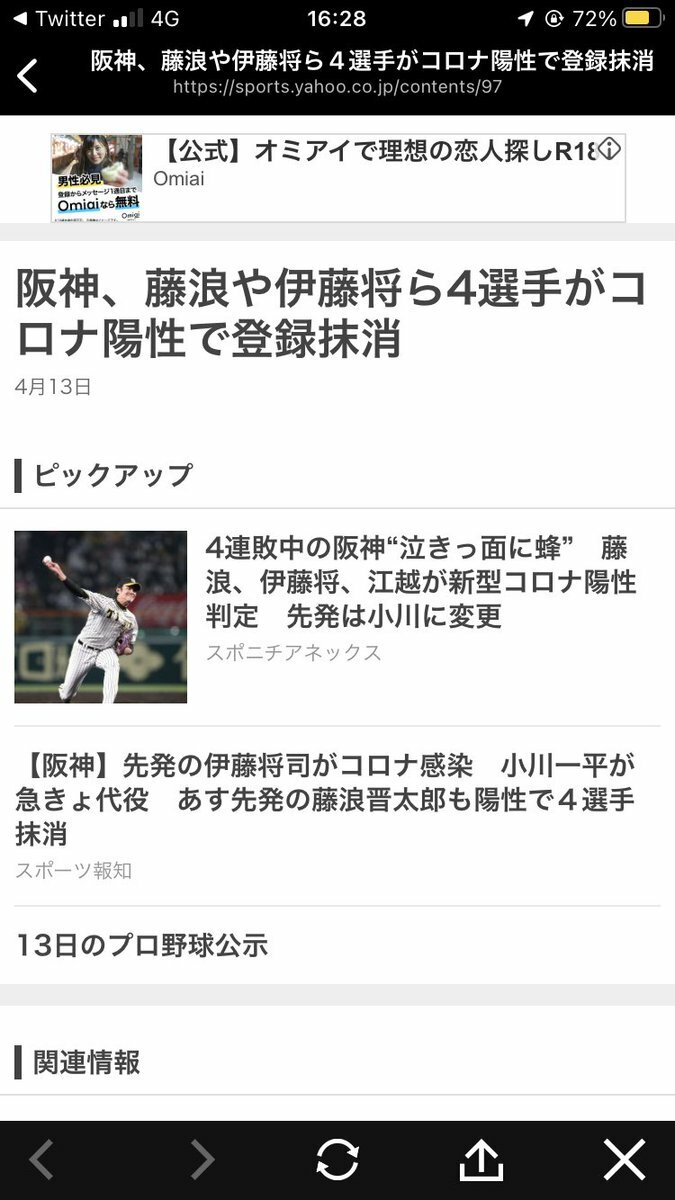Reload the current page
Image resolution: width=675 pixels, height=1200 pixels.
(x=337, y=1159)
